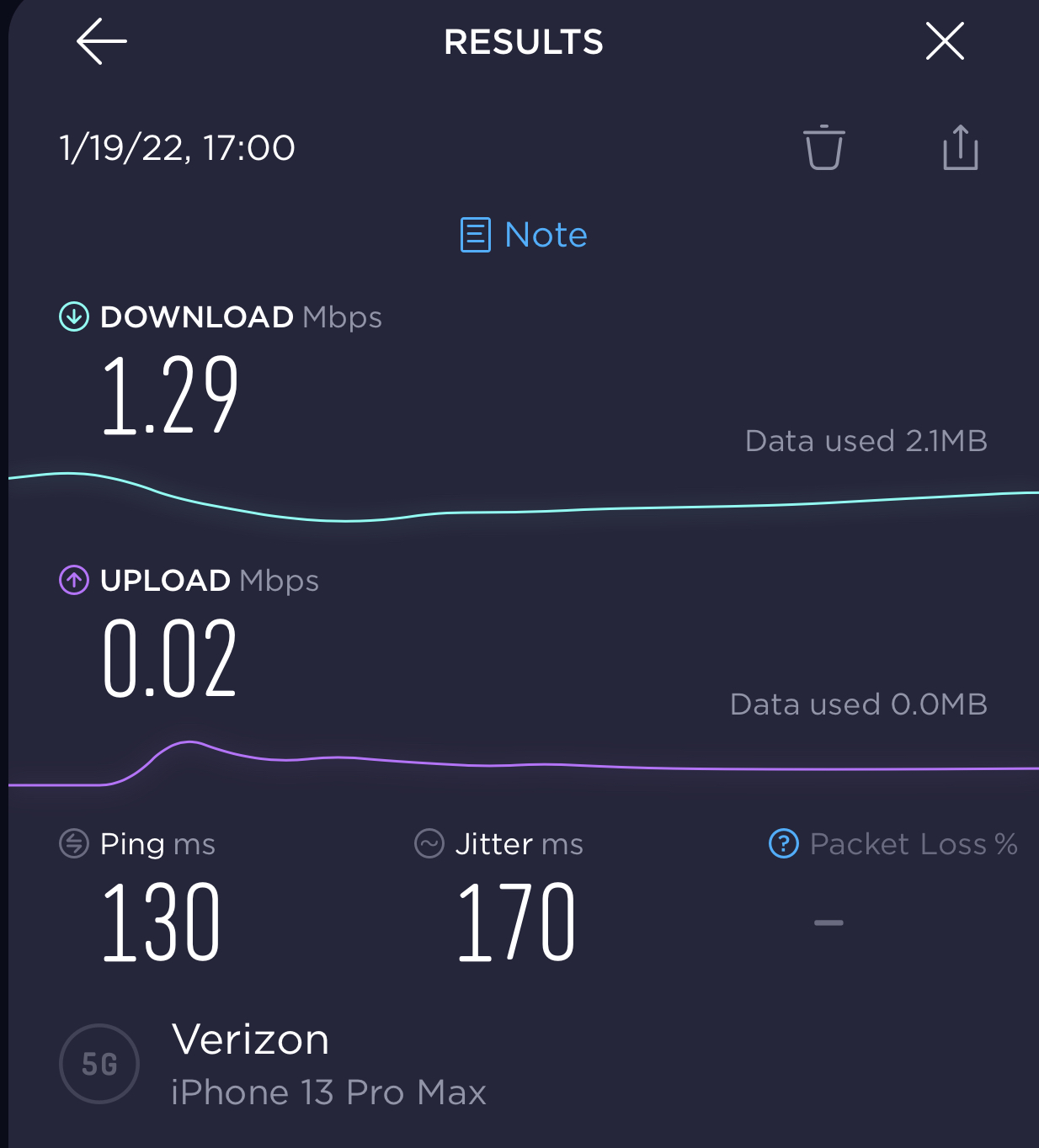The image size is (1039, 1148).
Task: Delete this speed test result
Action: 823,148
